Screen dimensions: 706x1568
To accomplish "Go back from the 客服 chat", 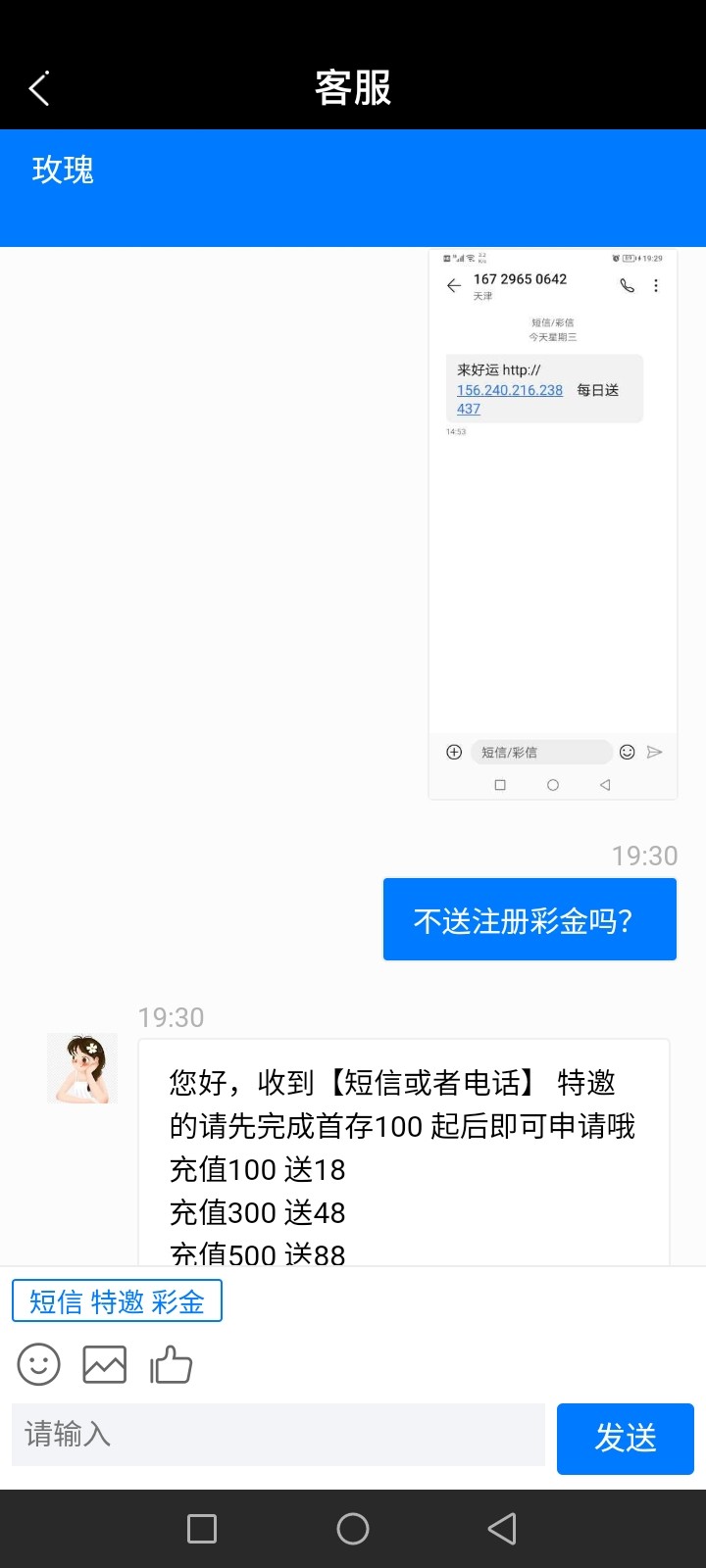I will 39,88.
